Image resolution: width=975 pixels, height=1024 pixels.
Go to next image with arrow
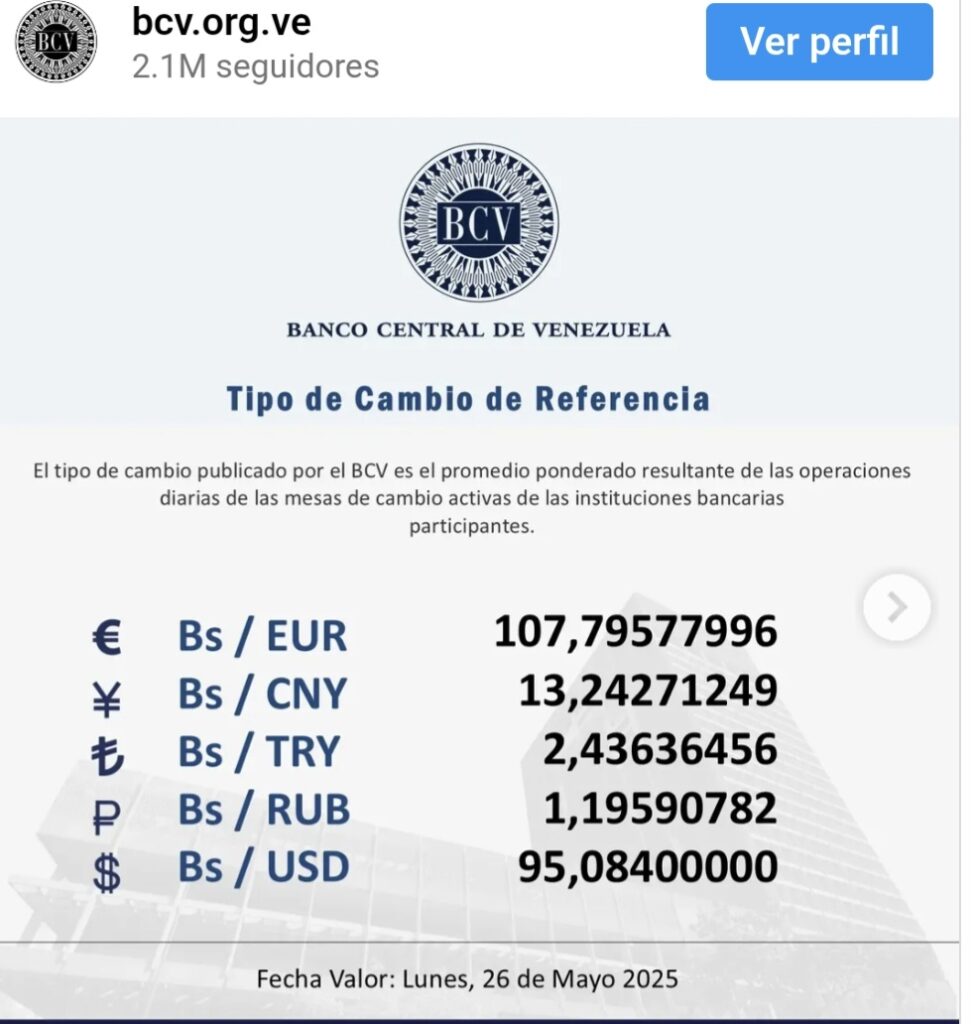pos(896,607)
